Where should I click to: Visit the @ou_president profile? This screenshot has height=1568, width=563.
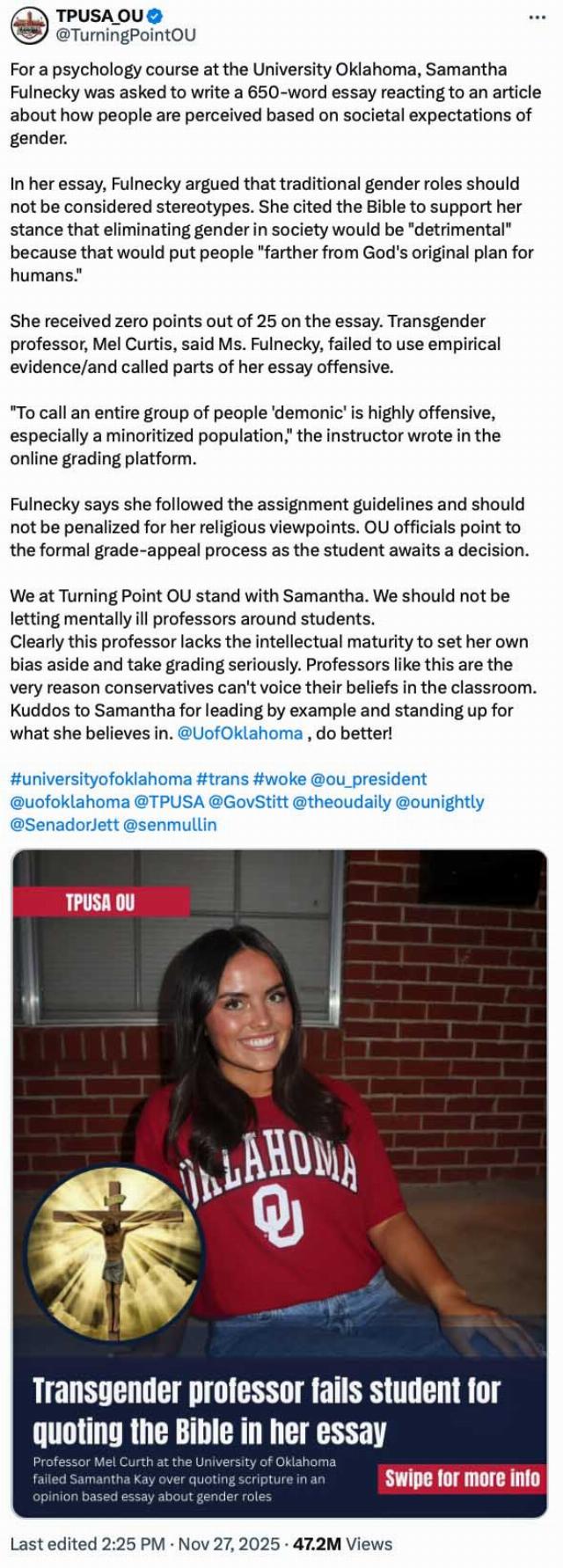(369, 778)
